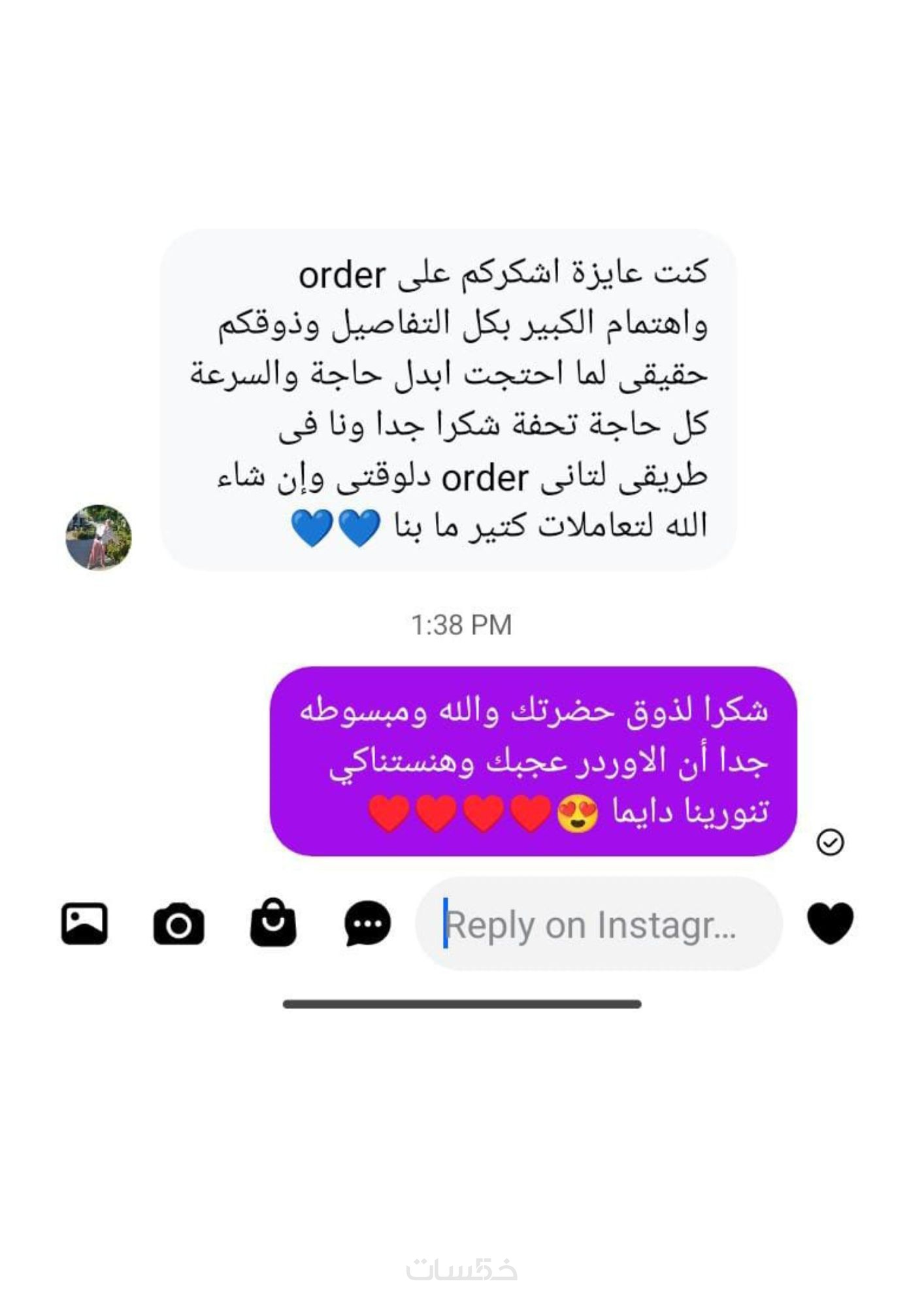The height and width of the screenshot is (1307, 924).
Task: Open the camera to take a photo
Action: [178, 924]
